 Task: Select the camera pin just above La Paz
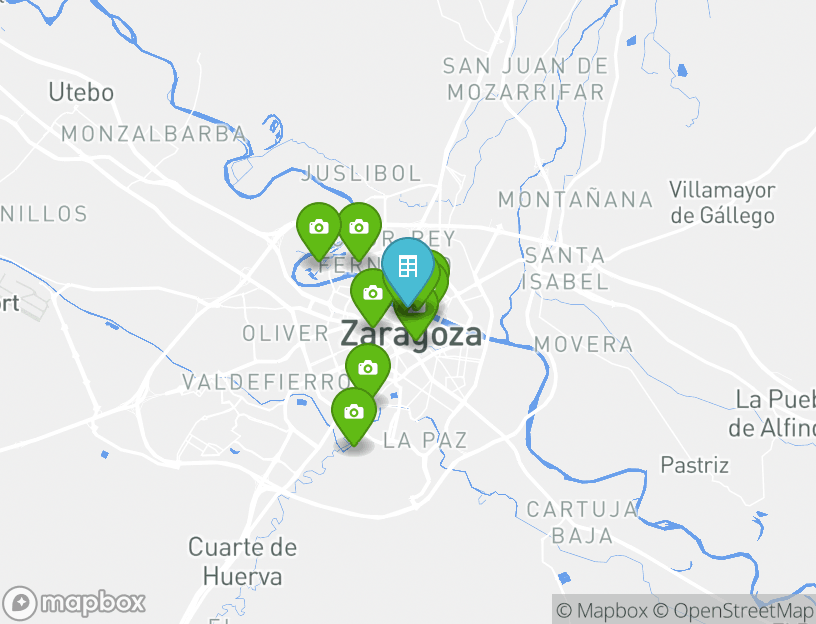[353, 412]
